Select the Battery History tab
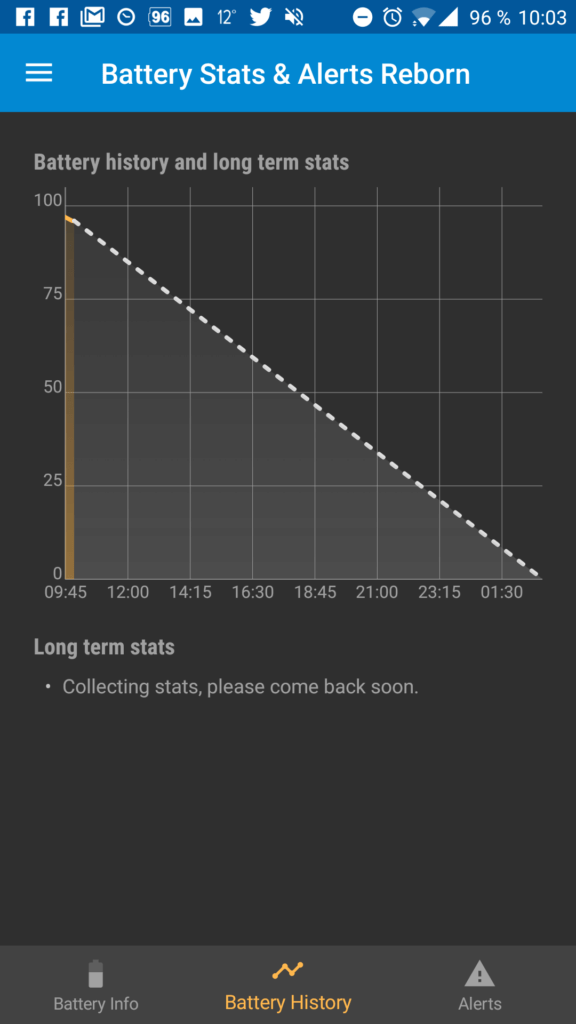The image size is (576, 1024). 288,985
